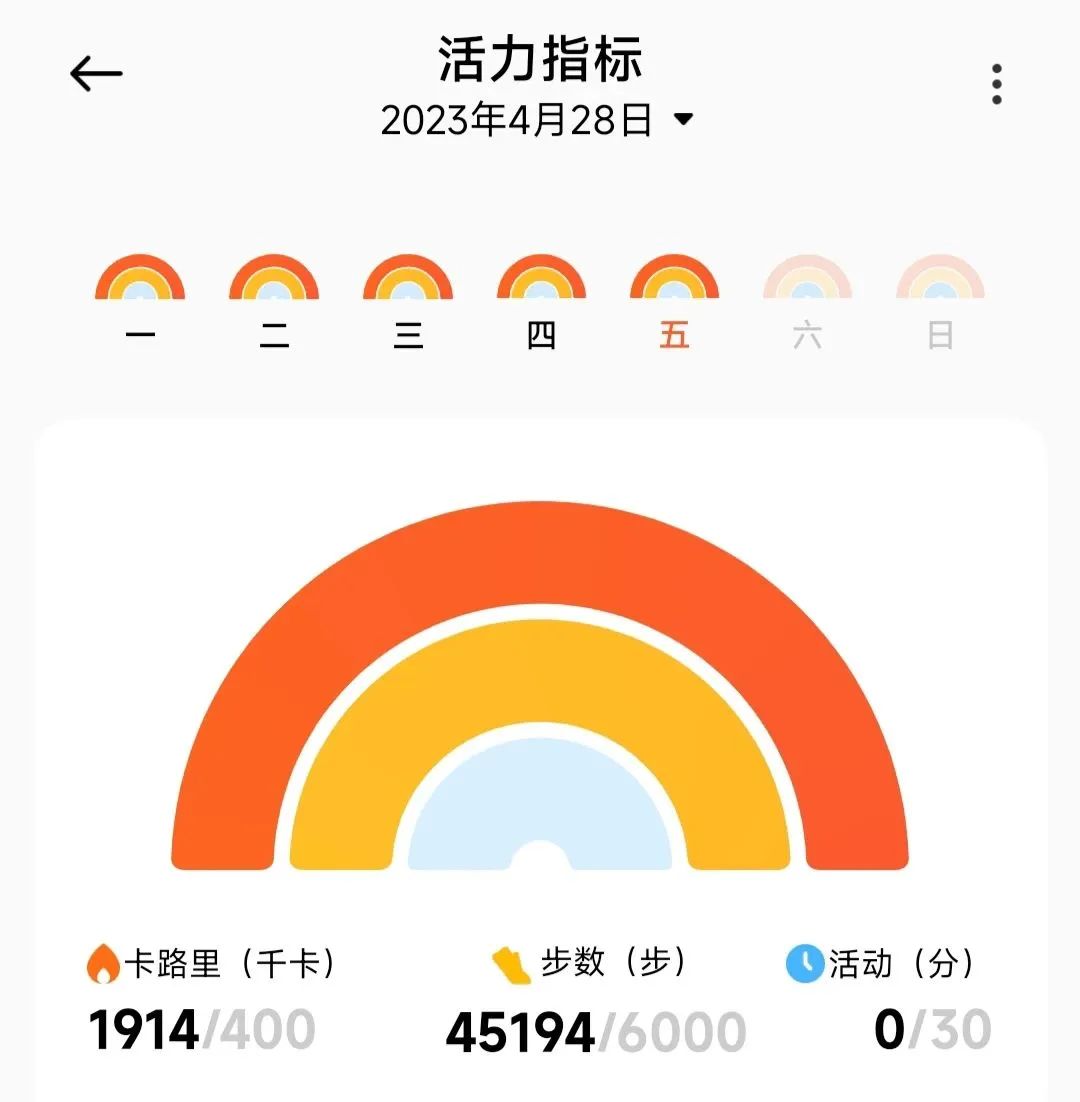Tap the calorie flame icon
Viewport: 1080px width, 1102px height.
coord(103,961)
